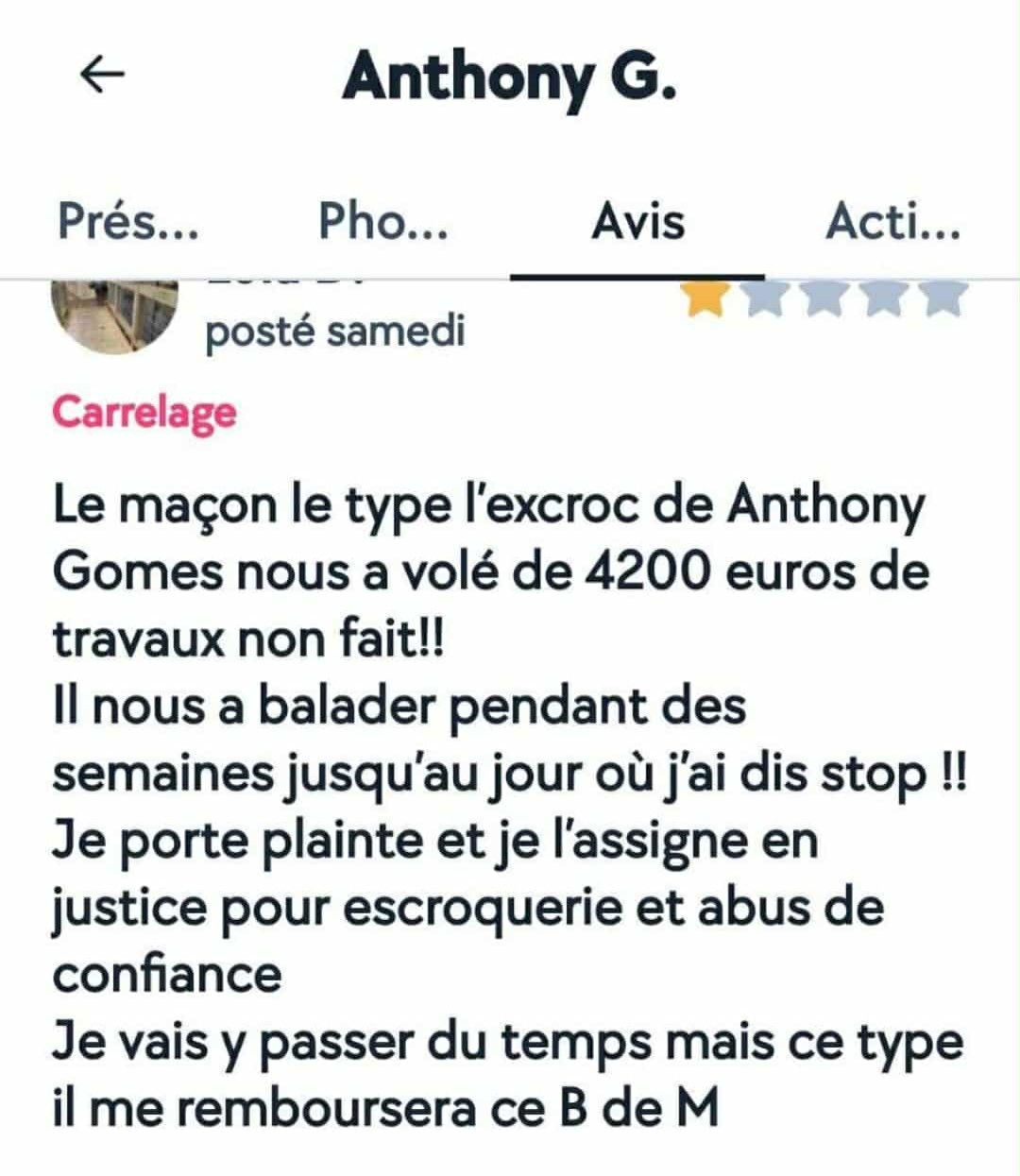Open the Pho... tab
Viewport: 1020px width, 1176px height.
point(382,223)
